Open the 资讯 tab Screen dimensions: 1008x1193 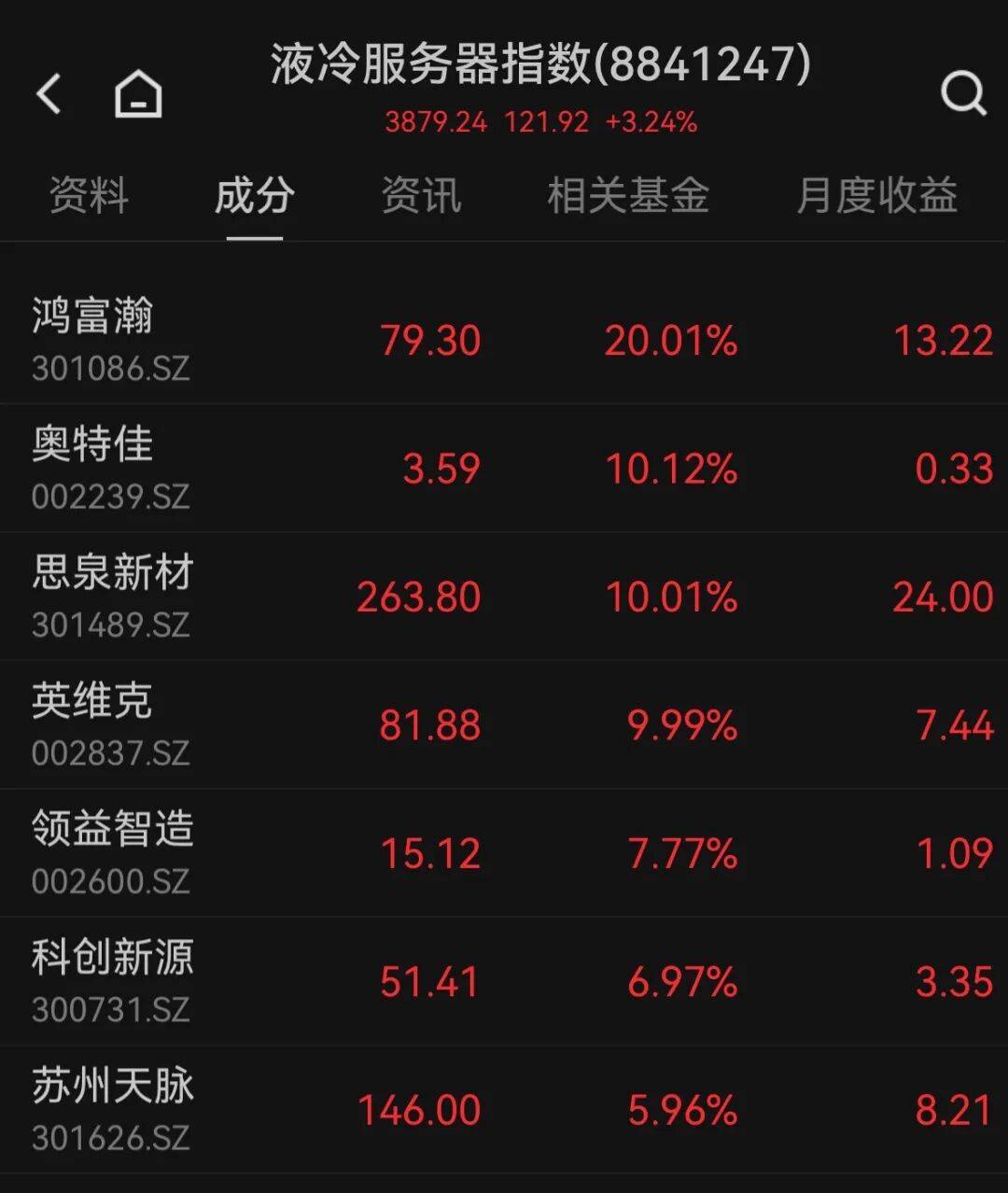tap(421, 196)
